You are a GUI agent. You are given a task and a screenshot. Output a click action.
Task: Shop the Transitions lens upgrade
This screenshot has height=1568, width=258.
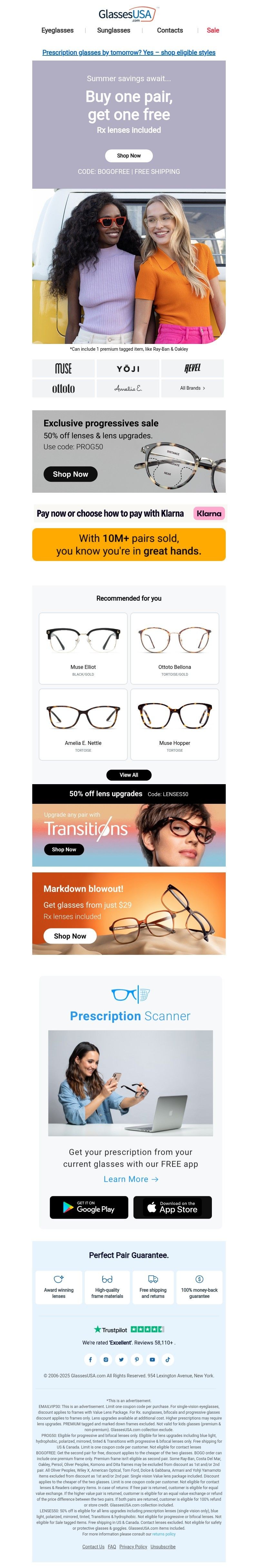coord(64,849)
